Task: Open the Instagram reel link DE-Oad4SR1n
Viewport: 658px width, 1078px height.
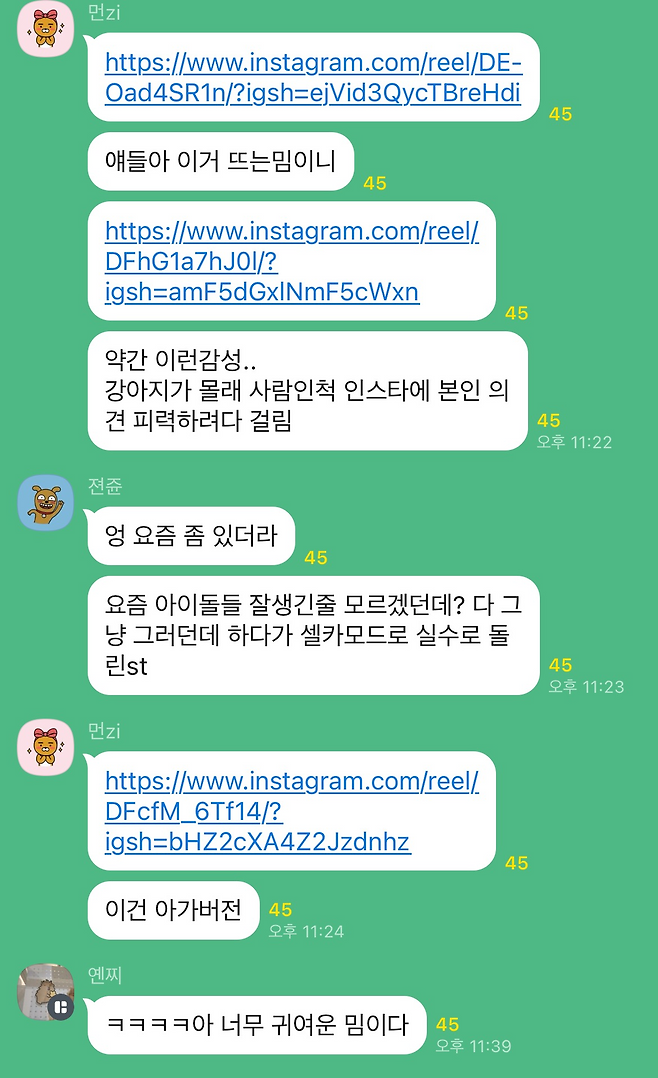Action: pos(313,78)
